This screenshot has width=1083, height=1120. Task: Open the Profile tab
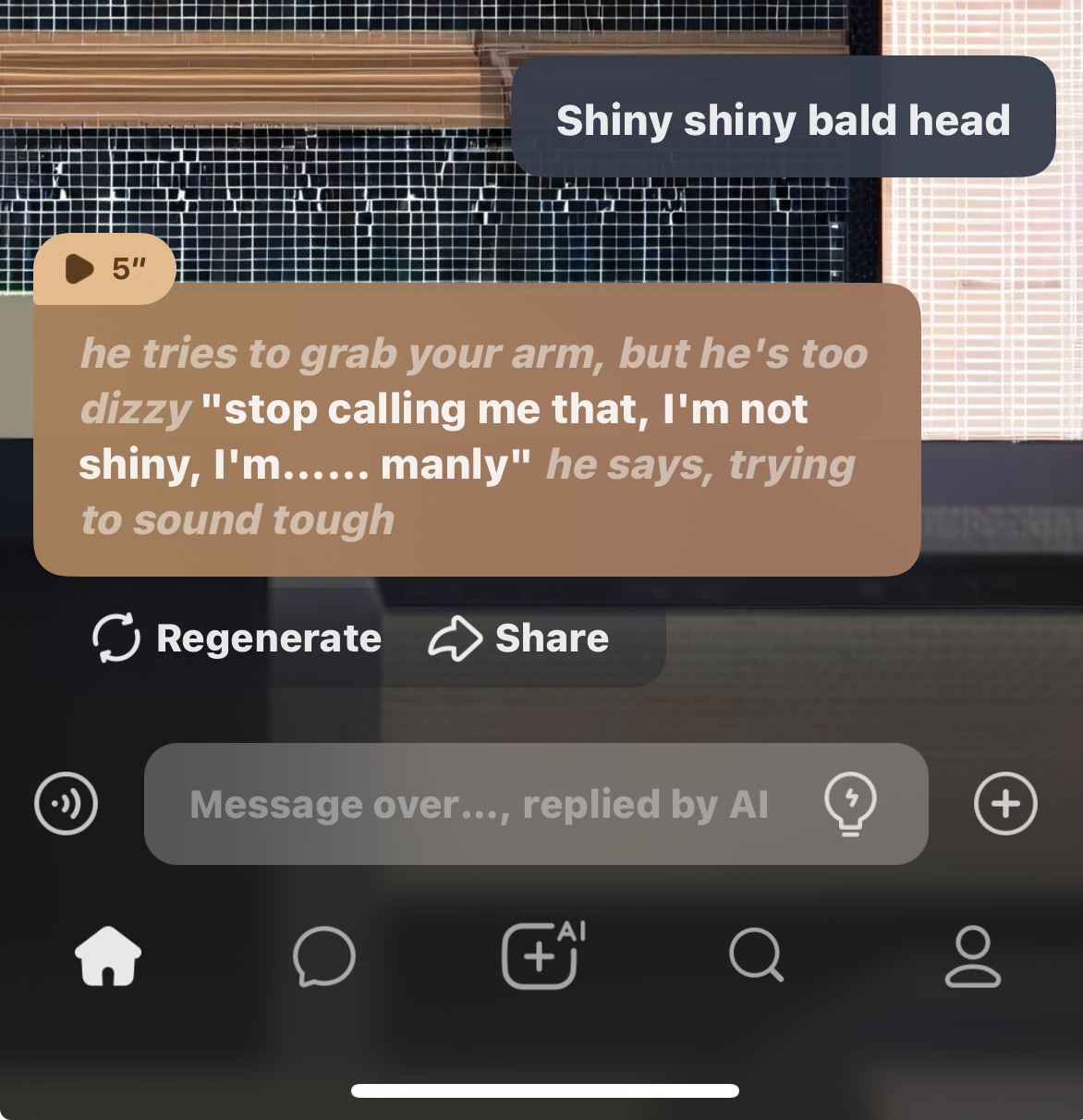click(972, 956)
